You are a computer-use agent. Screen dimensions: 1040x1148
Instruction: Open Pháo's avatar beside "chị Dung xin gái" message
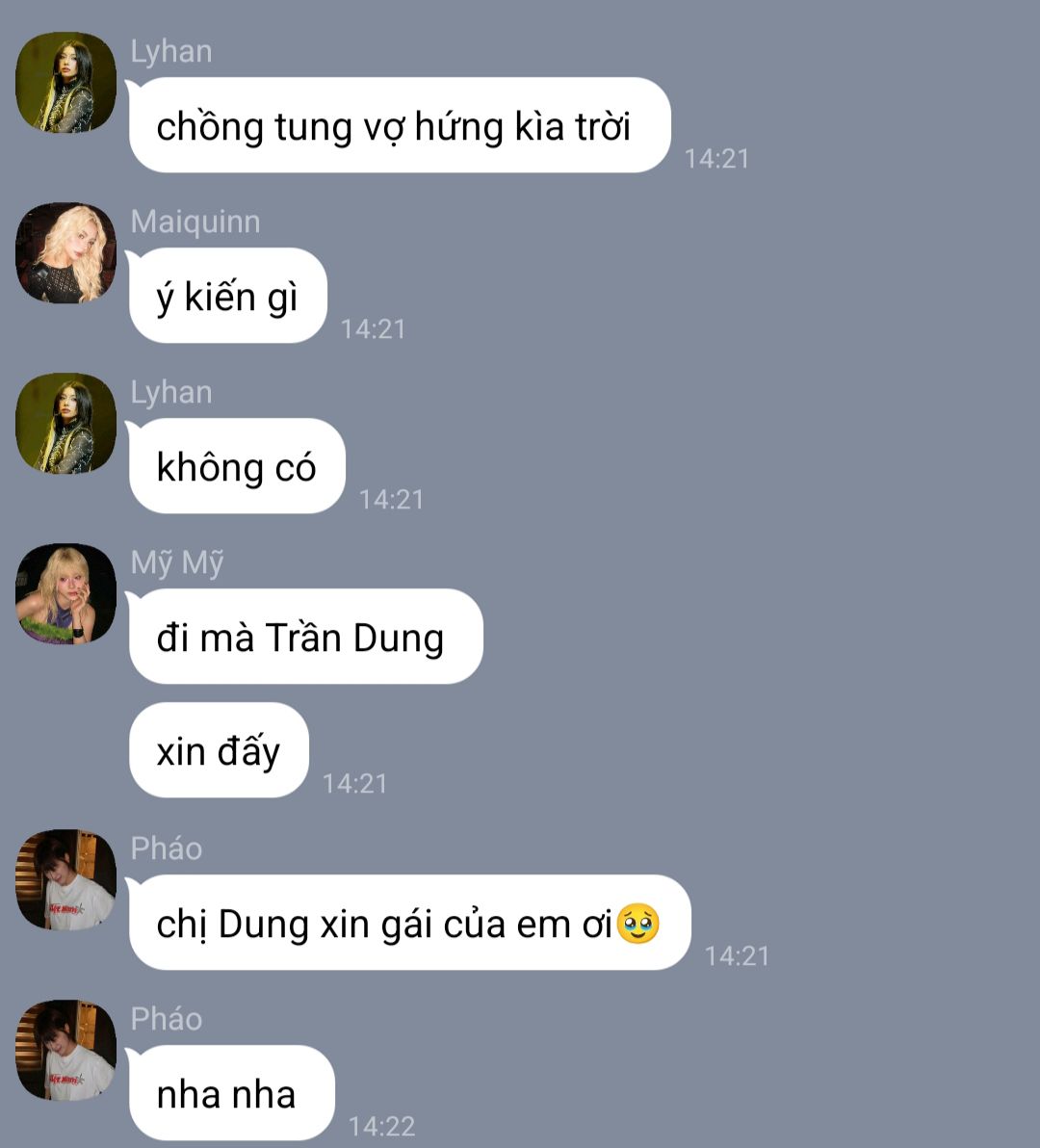coord(65,880)
